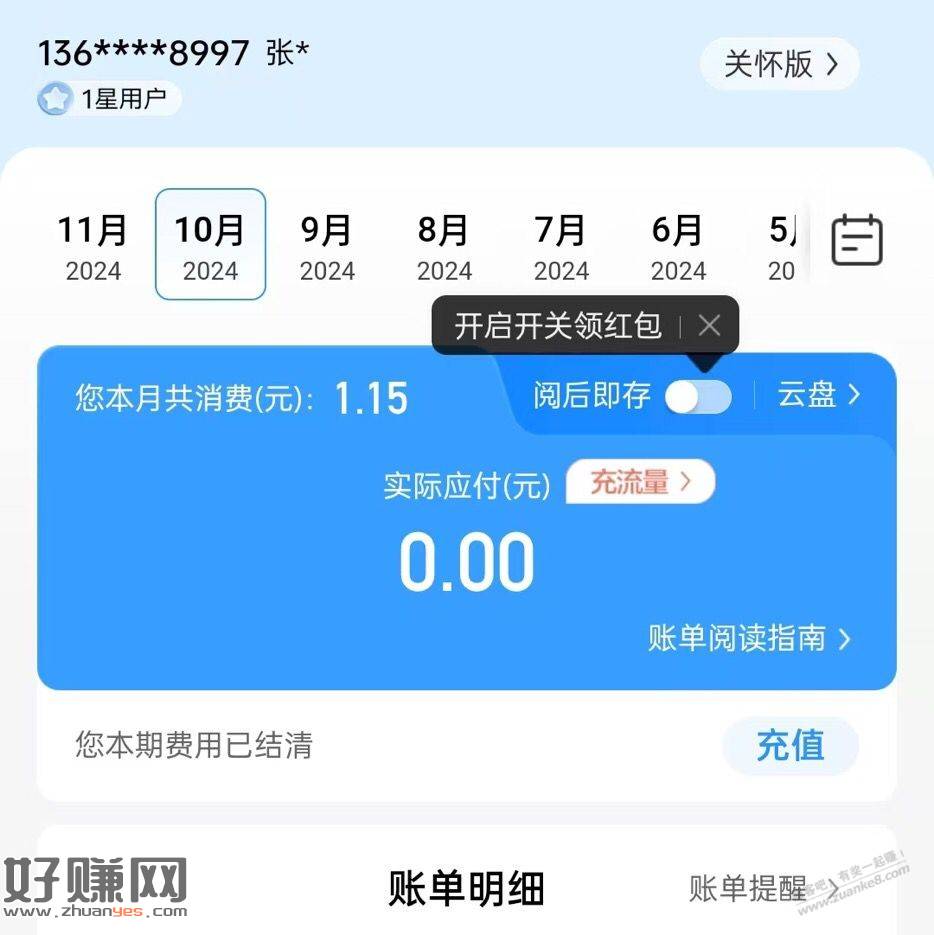This screenshot has height=935, width=934.
Task: Tap the 充值 button
Action: (790, 746)
